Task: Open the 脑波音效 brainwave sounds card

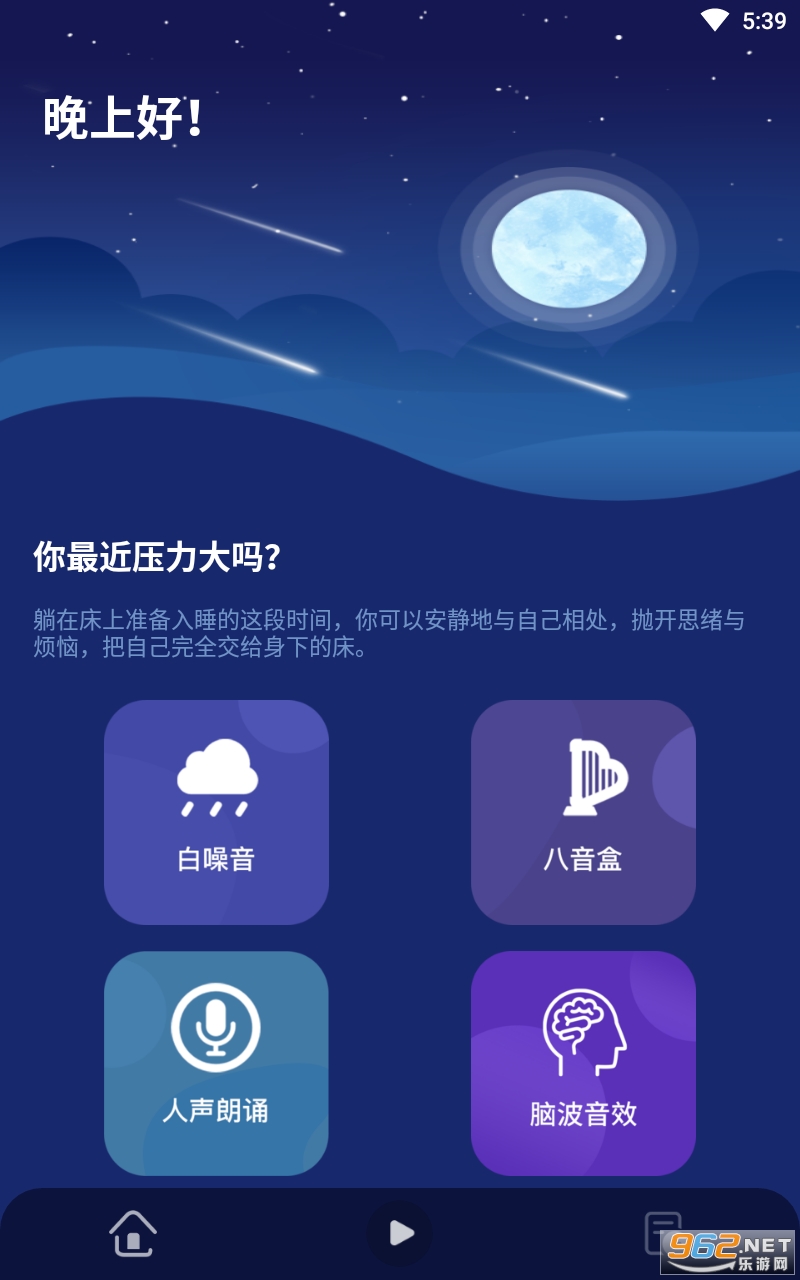Action: pyautogui.click(x=583, y=1062)
